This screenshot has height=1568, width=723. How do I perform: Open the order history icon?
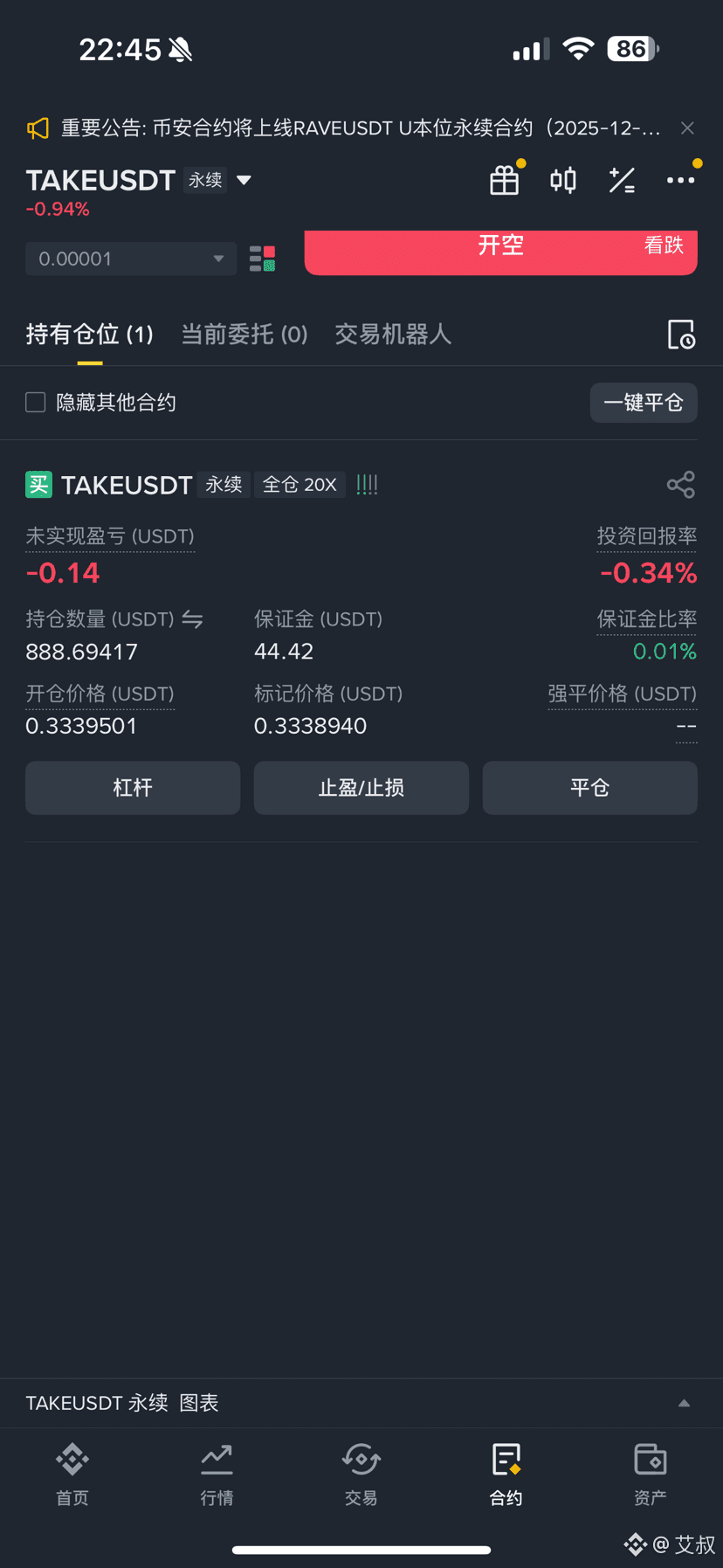coord(681,335)
